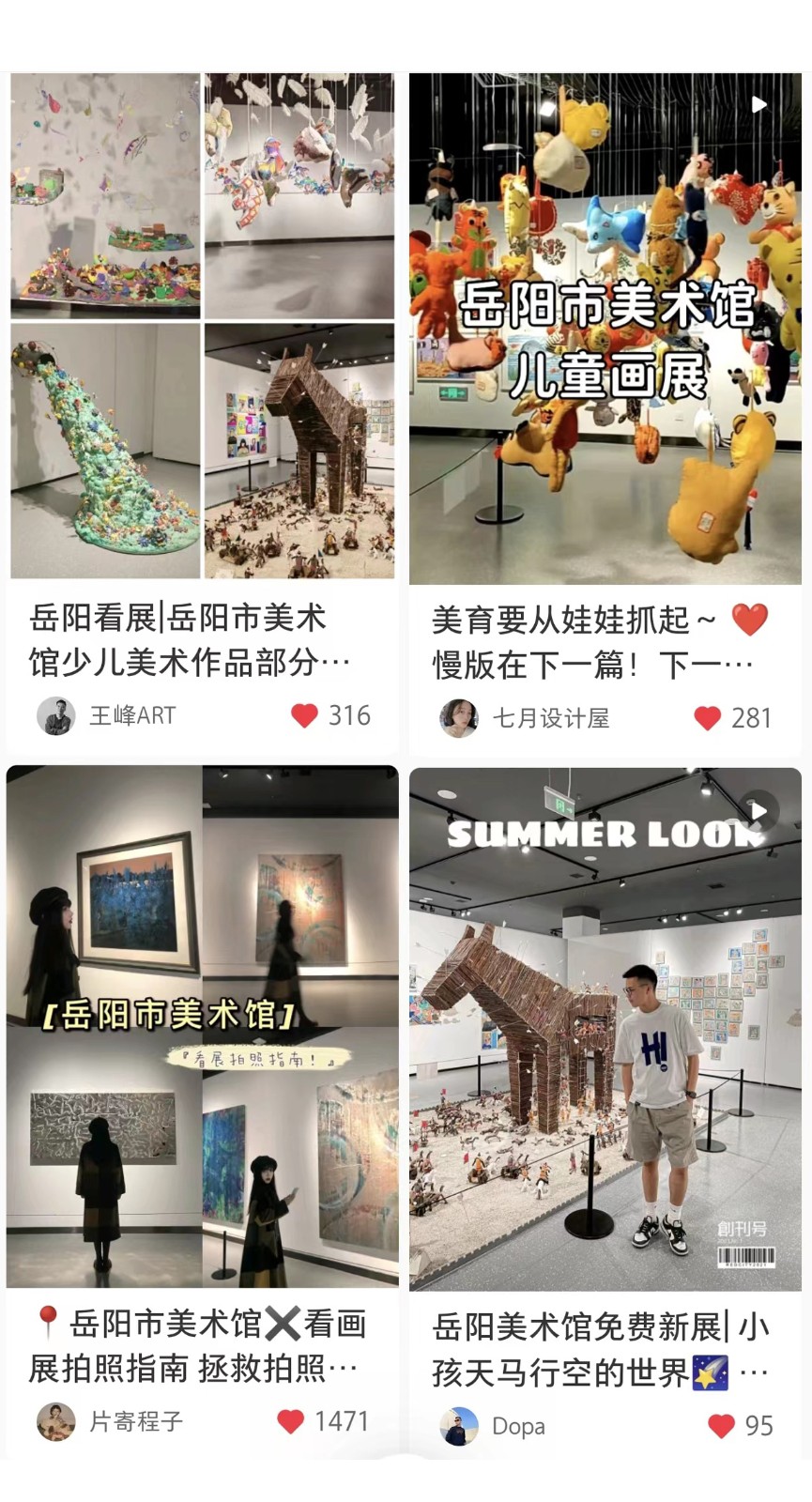Open Dopa's 岳阳美术馆免费新展 post
This screenshot has width=812, height=1502.
tap(605, 1028)
